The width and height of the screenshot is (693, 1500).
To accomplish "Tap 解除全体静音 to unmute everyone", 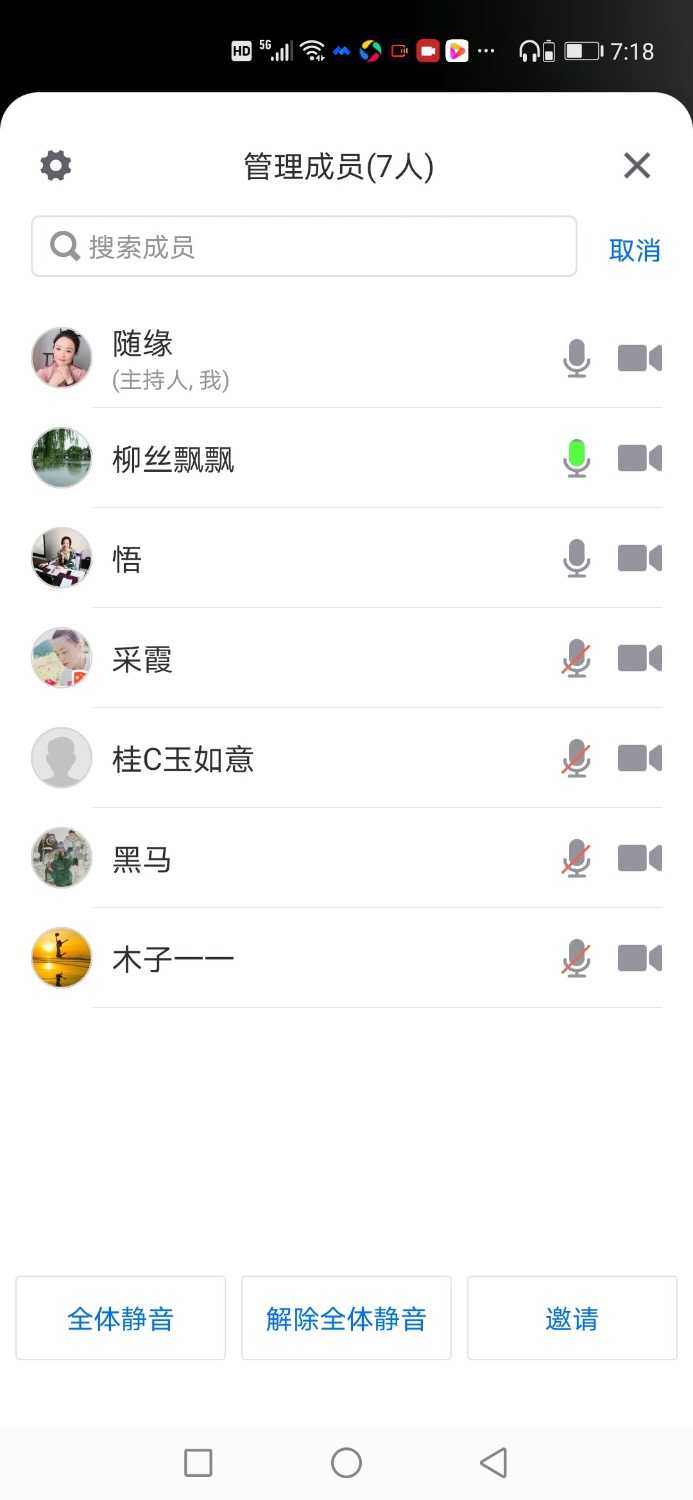I will (x=346, y=1318).
